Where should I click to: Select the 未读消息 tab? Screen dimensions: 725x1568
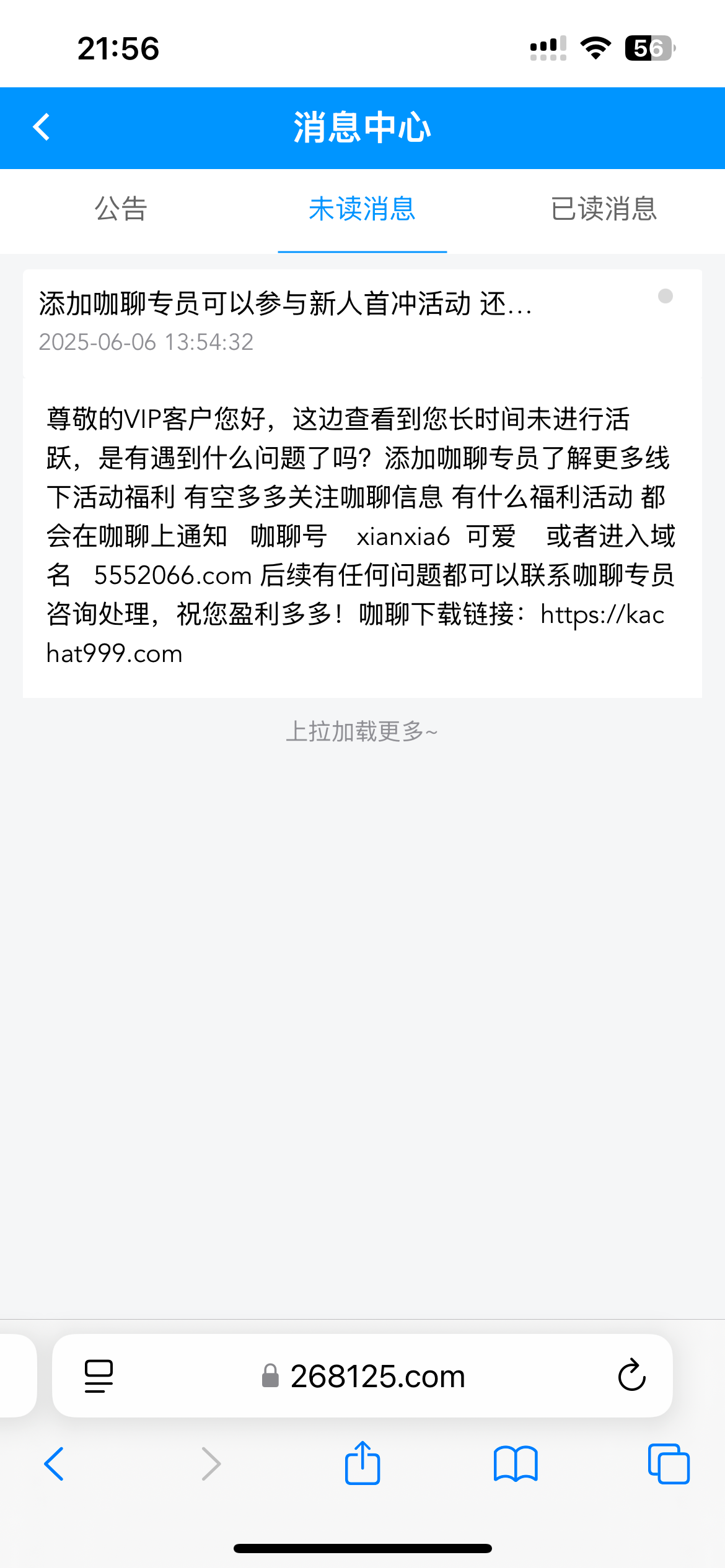pos(362,209)
